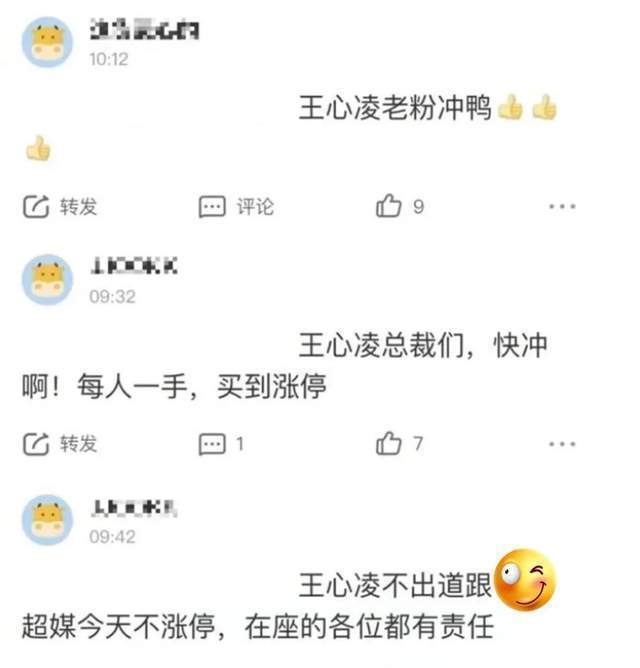Screen dimensions: 640x668
Task: Open the comment icon showing 1 reply
Action: click(x=213, y=443)
